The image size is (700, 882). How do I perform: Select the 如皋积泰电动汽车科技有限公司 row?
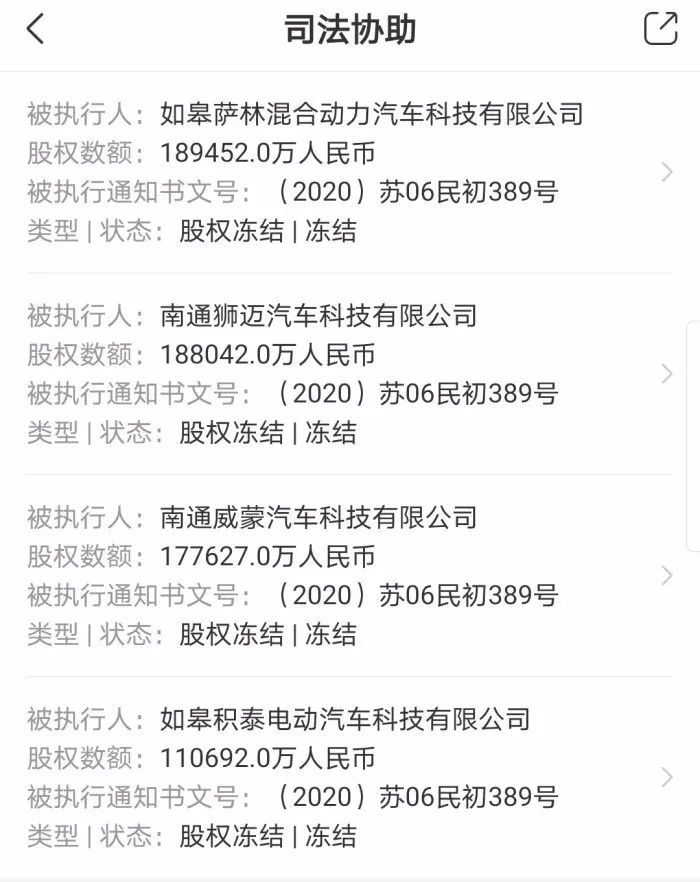tap(350, 777)
